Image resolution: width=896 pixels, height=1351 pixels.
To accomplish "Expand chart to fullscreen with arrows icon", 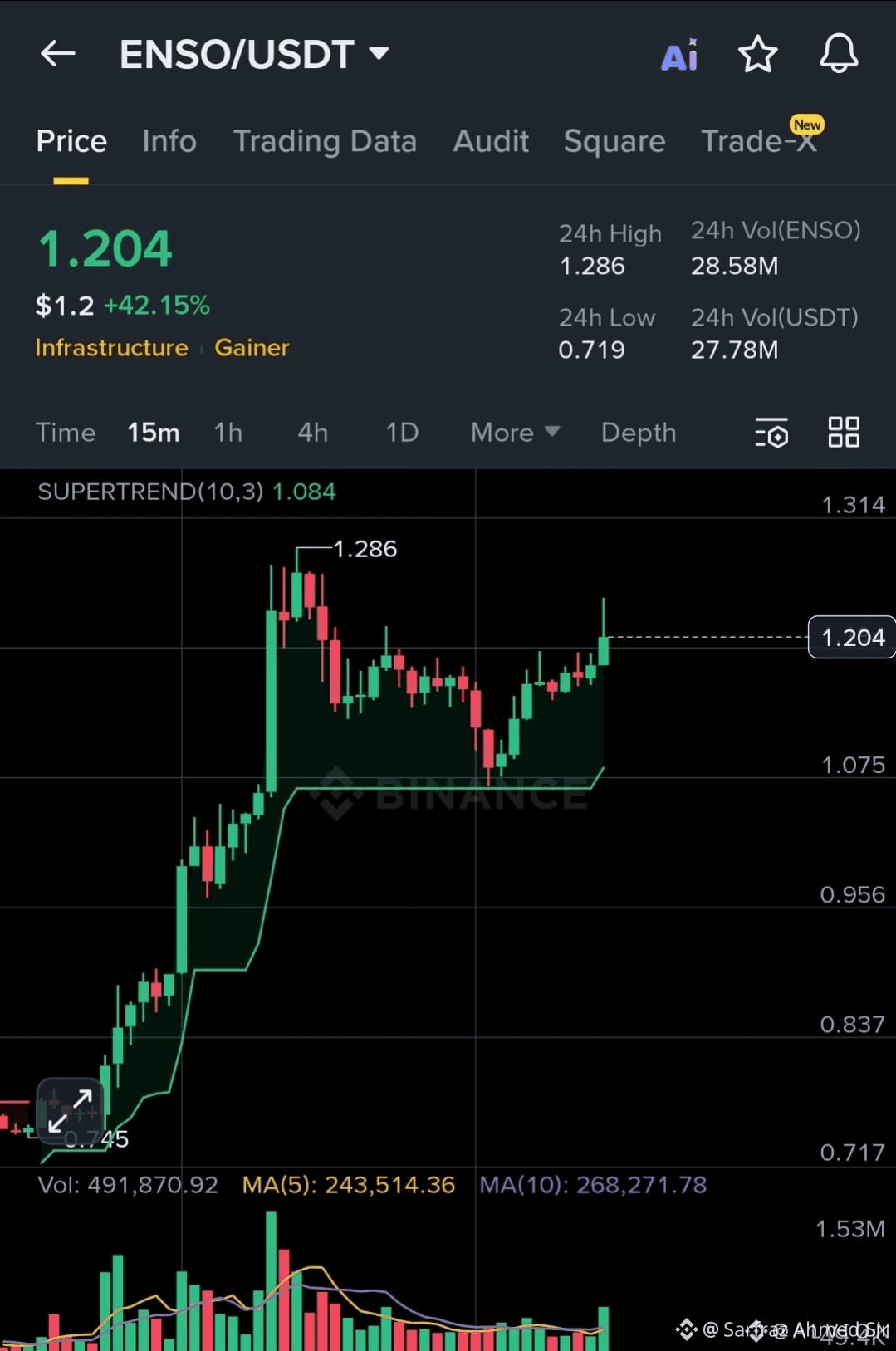I will [x=68, y=1109].
